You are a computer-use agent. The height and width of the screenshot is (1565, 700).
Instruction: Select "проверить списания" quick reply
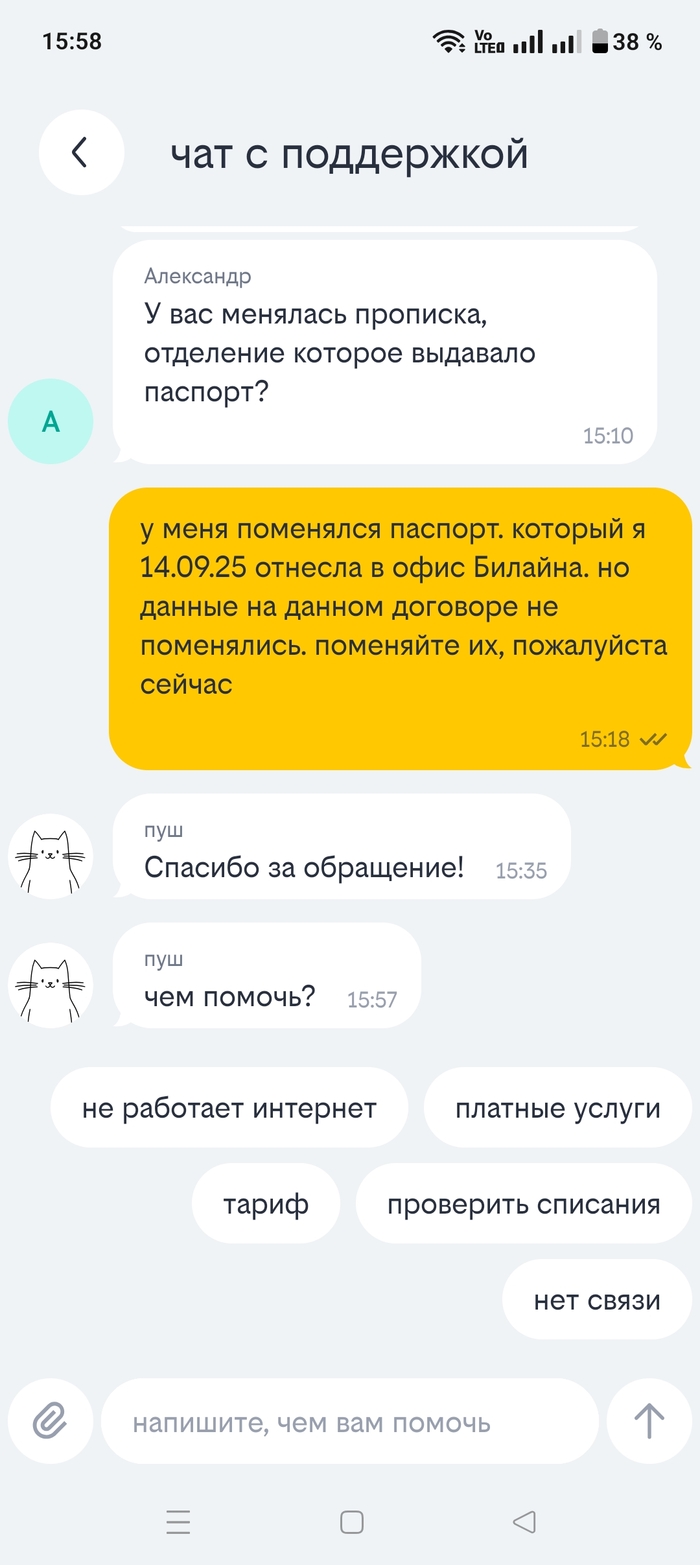coord(524,1203)
